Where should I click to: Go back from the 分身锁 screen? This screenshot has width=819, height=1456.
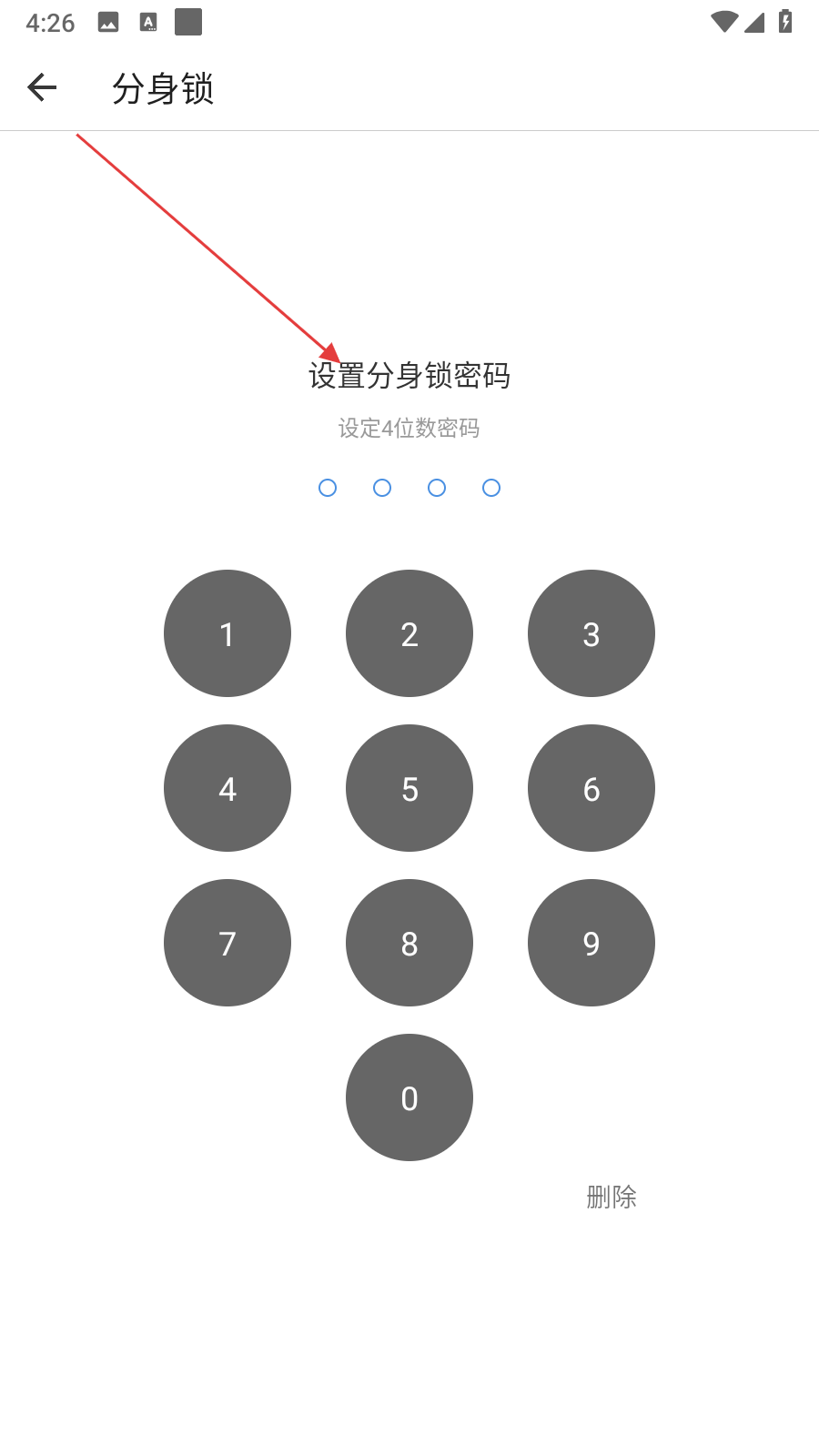coord(42,87)
